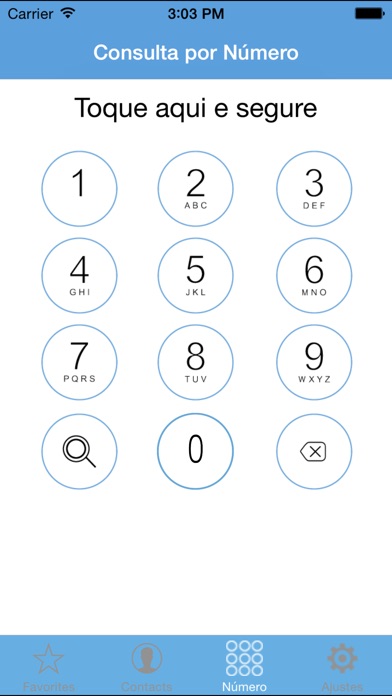Image resolution: width=392 pixels, height=696 pixels.
Task: Tap digit 1 on the keypad
Action: 79,189
